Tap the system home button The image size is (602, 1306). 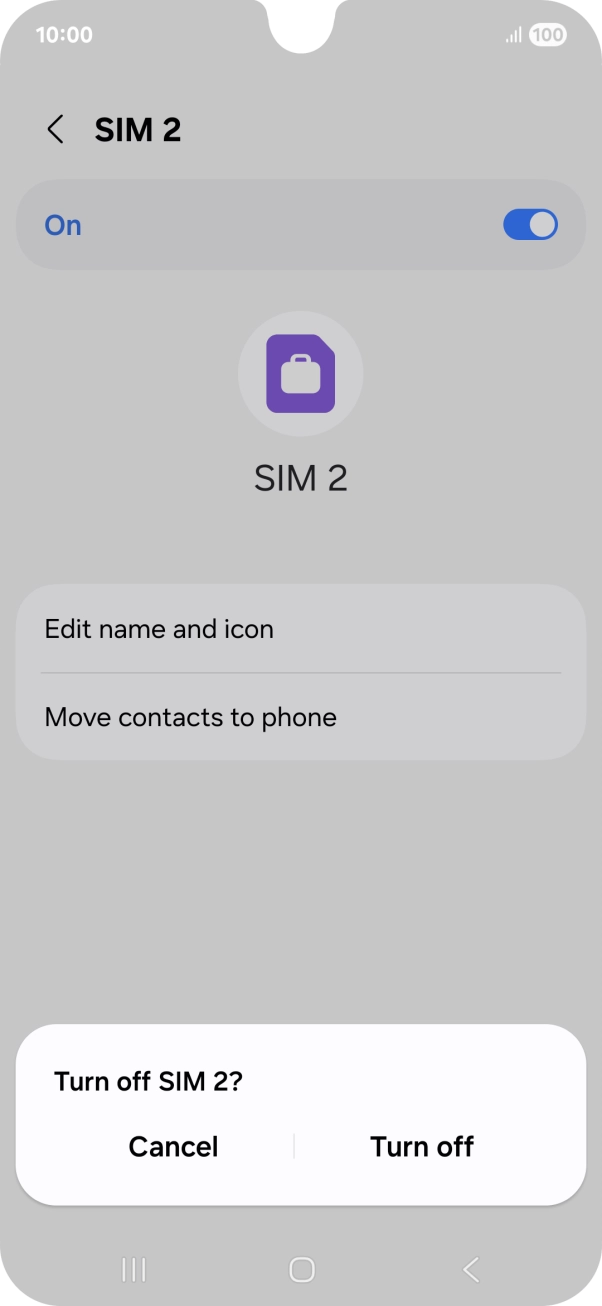301,1269
